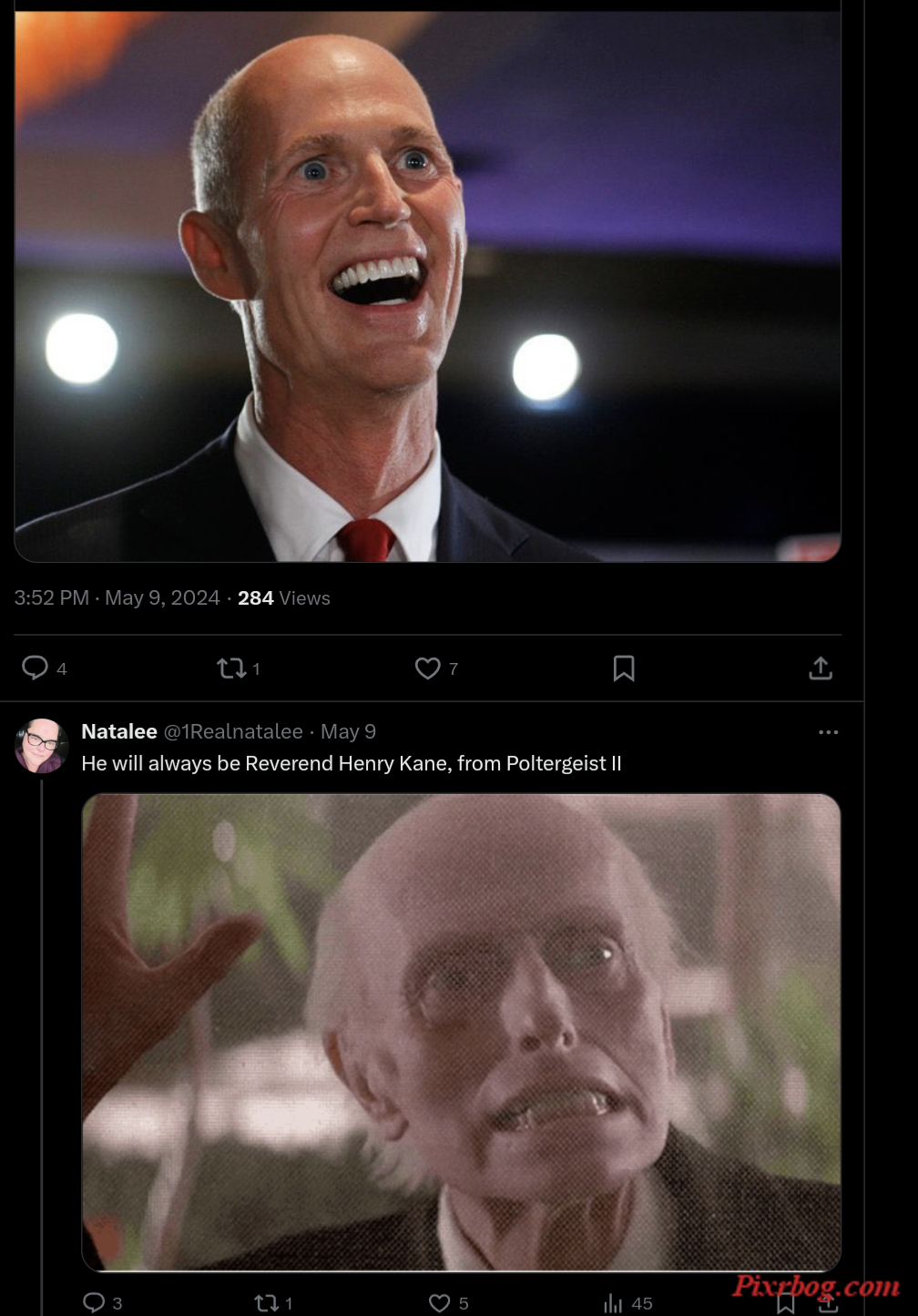
Task: Open Natalee's profile via her name
Action: tap(119, 731)
